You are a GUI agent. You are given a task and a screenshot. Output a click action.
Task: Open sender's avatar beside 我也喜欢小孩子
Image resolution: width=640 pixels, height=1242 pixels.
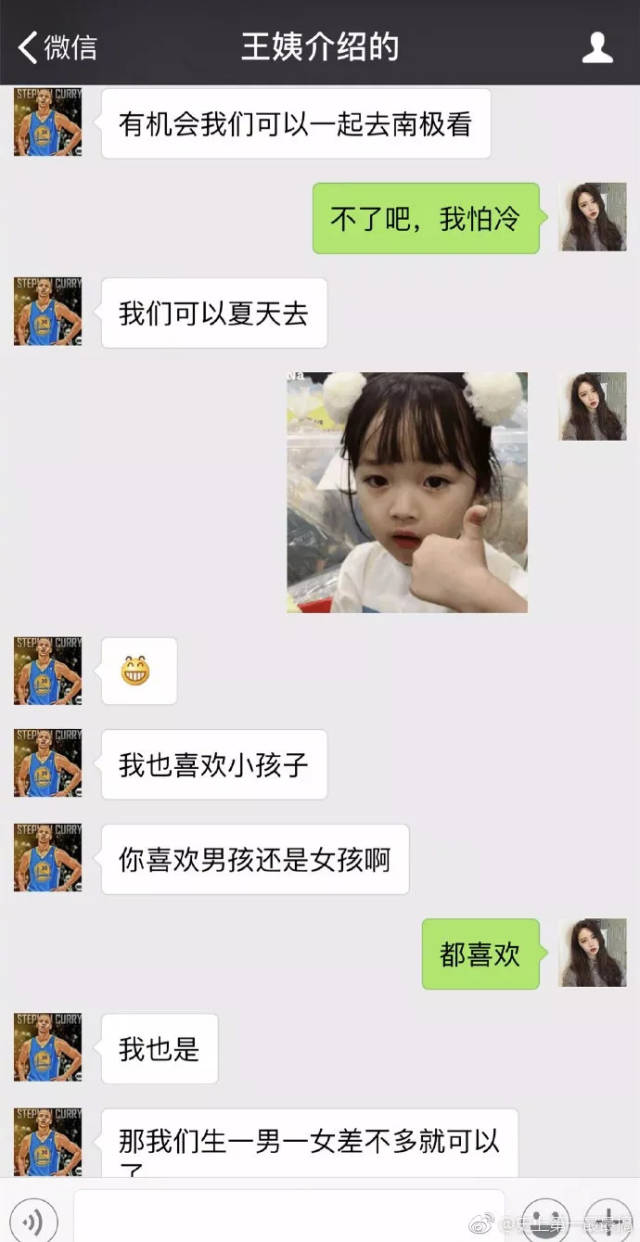pos(48,764)
